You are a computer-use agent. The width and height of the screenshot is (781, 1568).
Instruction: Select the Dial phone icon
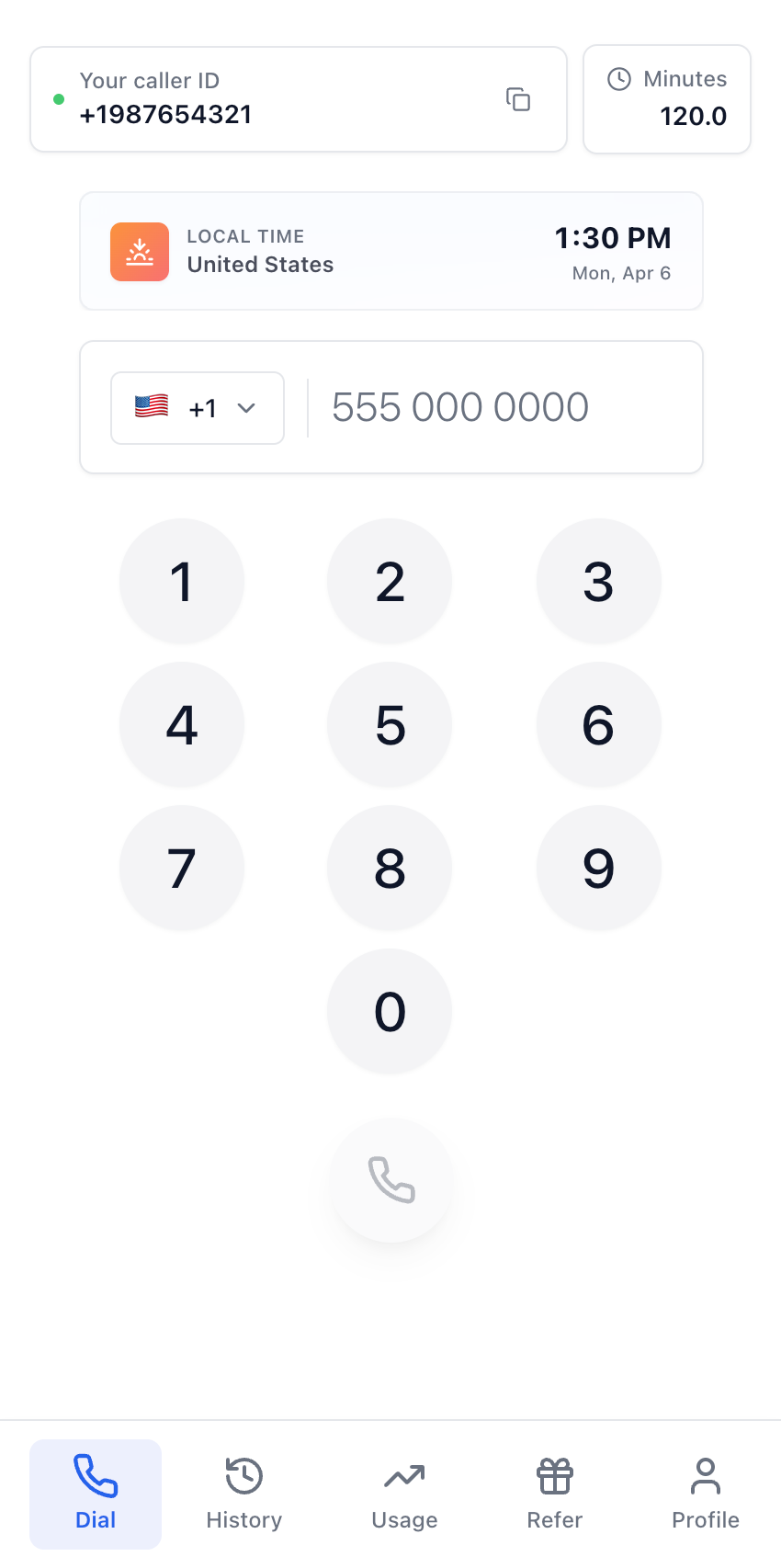click(x=95, y=1475)
